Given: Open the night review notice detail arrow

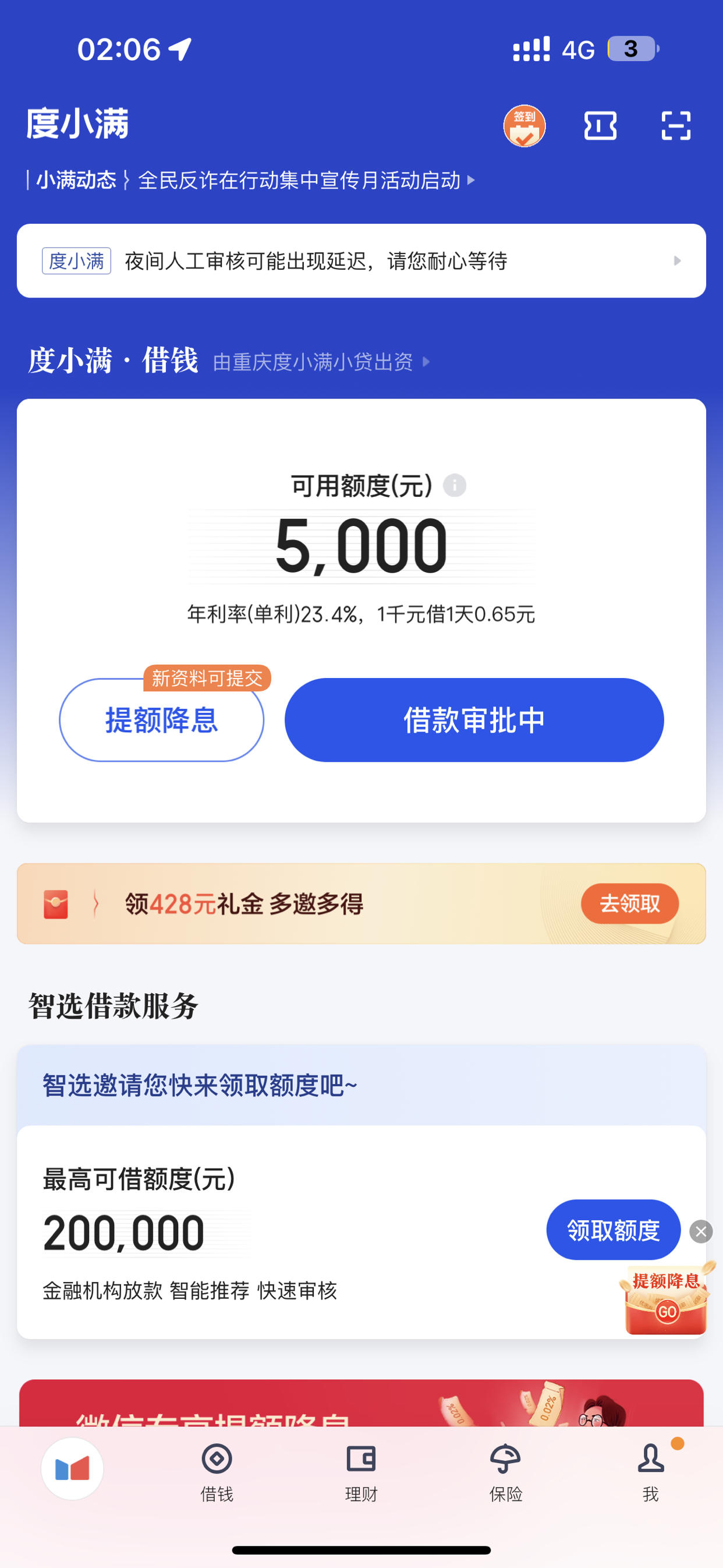Looking at the screenshot, I should (678, 260).
